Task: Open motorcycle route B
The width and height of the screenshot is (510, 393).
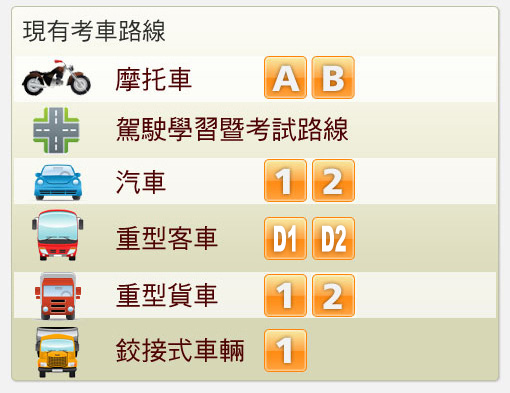Action: pos(333,78)
